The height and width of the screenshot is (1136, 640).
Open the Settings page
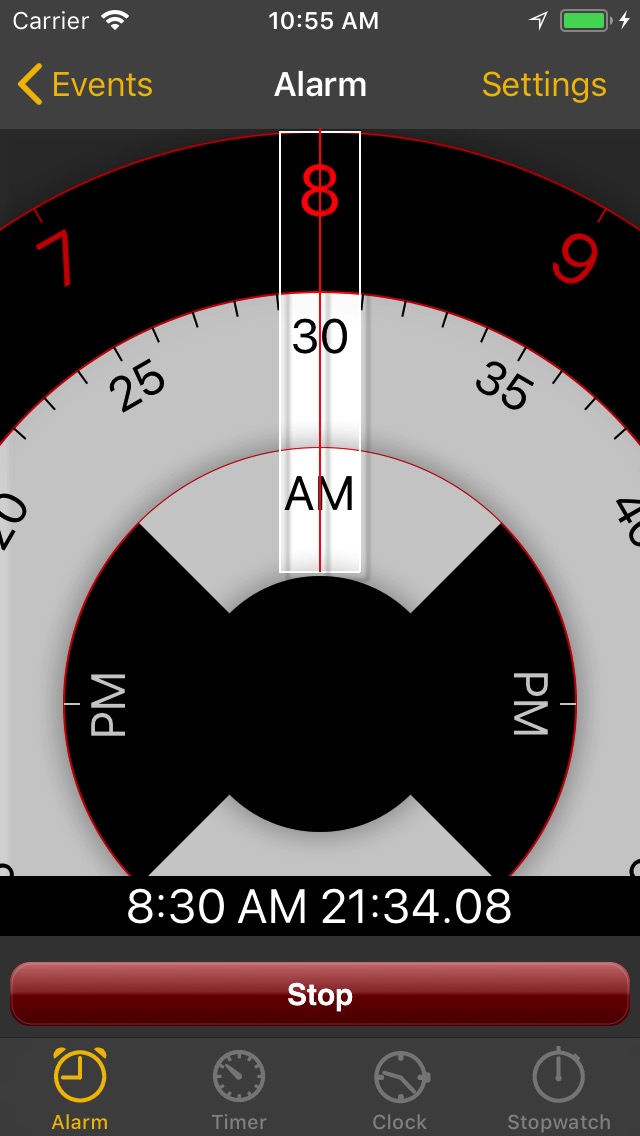544,85
